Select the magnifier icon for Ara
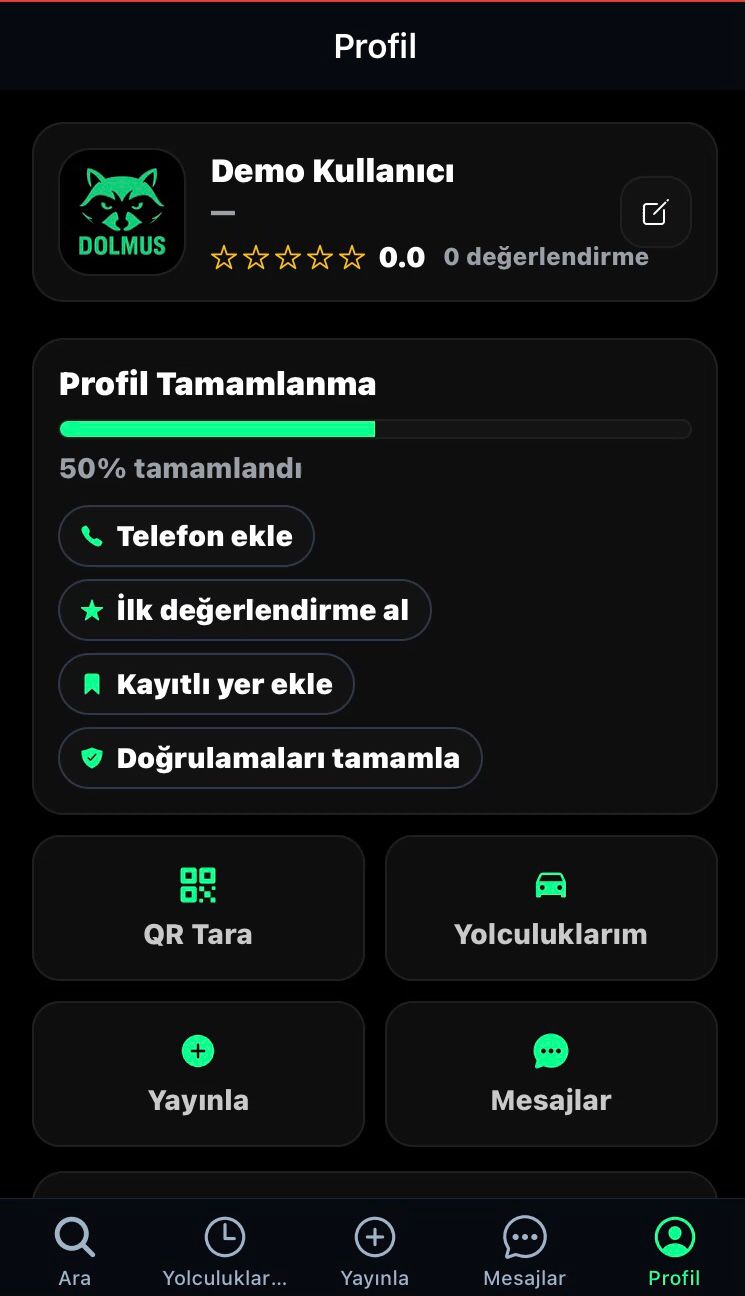 tap(74, 1236)
